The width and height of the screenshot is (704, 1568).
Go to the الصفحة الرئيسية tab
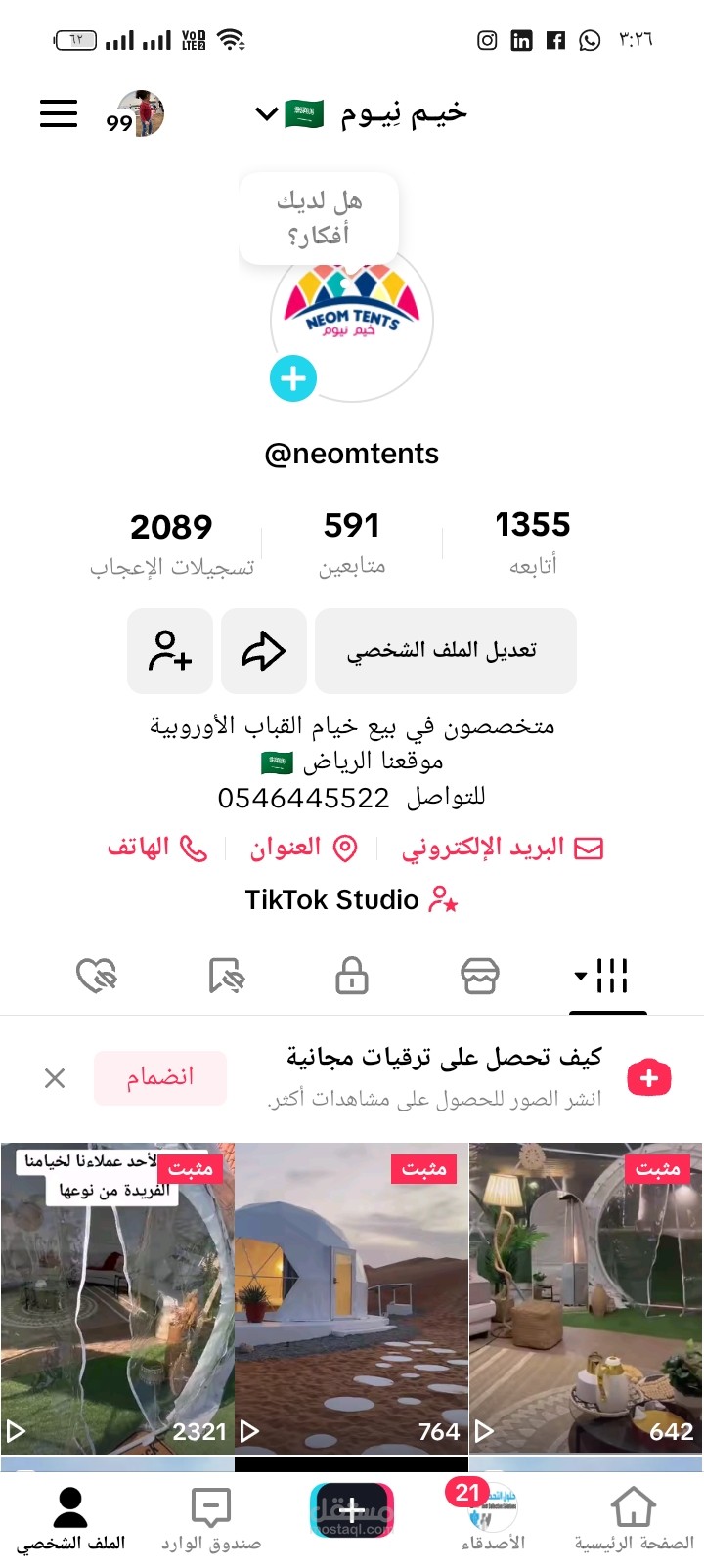(633, 1518)
